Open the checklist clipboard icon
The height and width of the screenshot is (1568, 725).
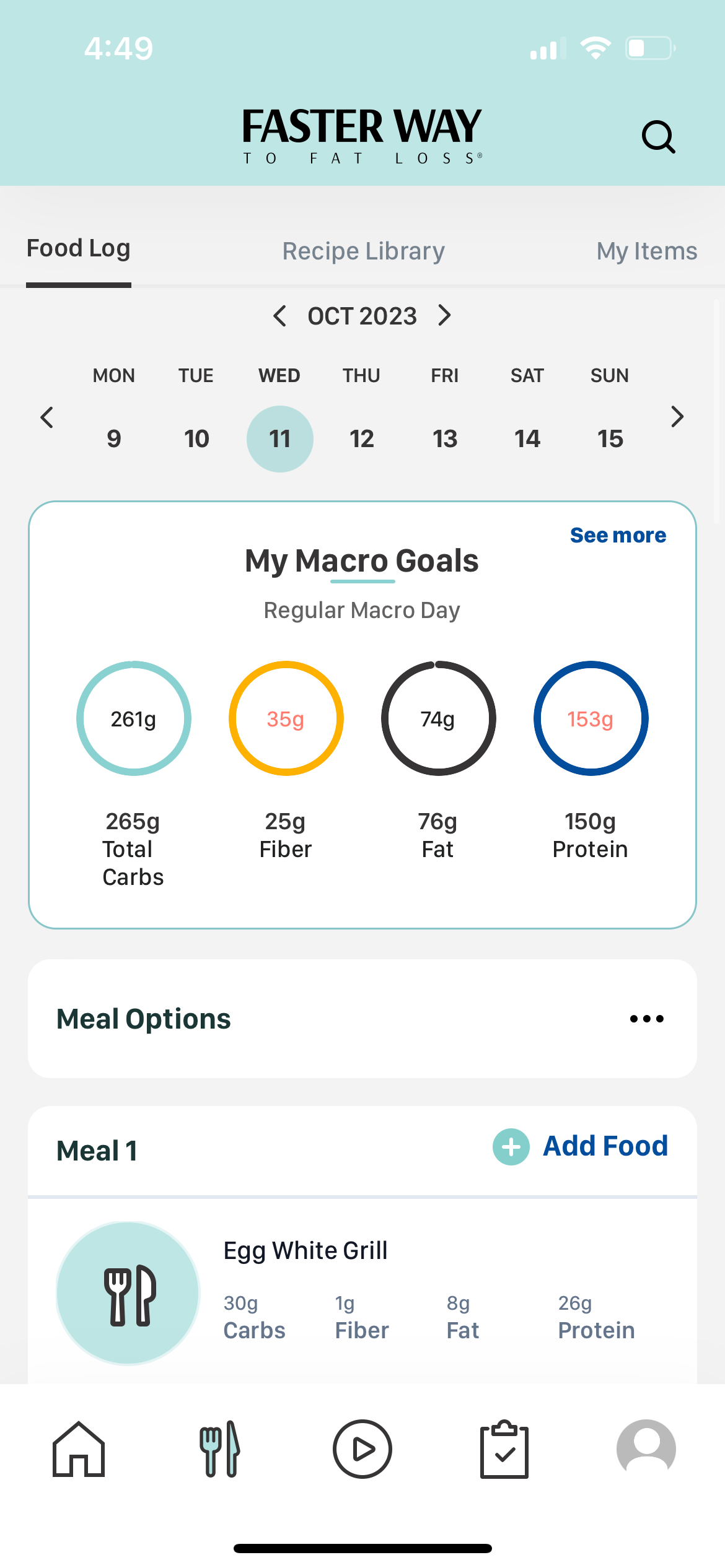point(504,1449)
